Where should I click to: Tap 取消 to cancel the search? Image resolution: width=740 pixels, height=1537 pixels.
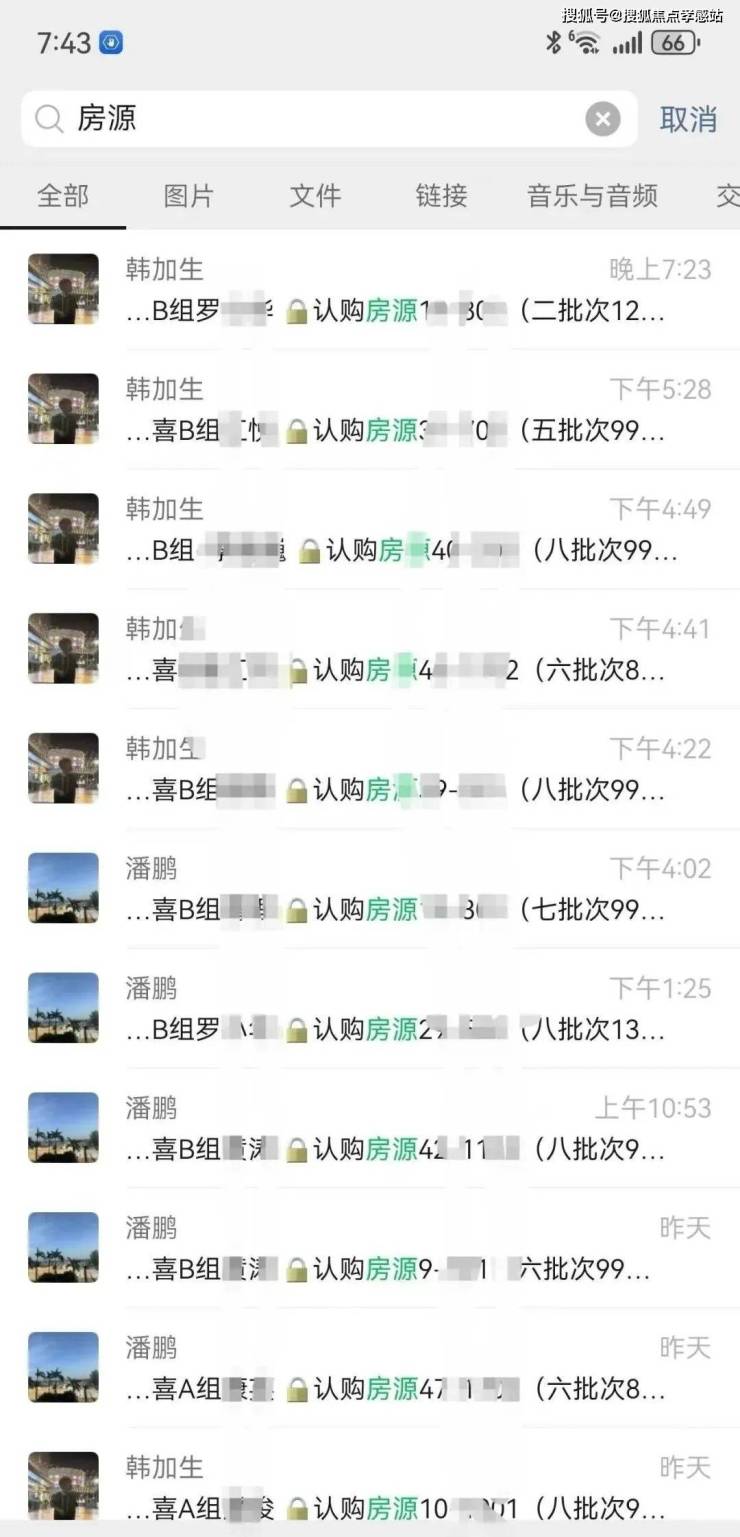[x=688, y=120]
